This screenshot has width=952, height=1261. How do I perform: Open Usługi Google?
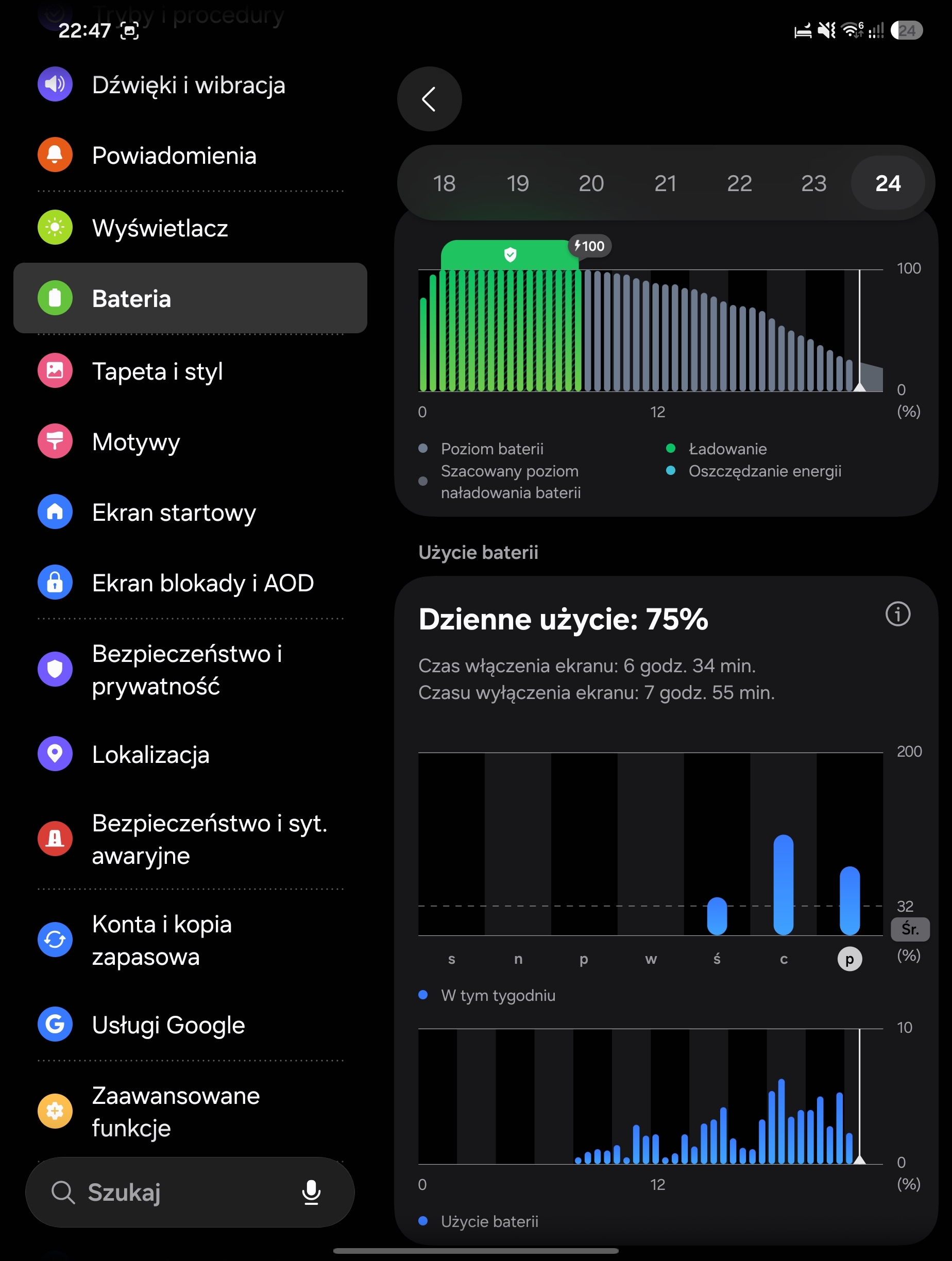coord(191,1025)
